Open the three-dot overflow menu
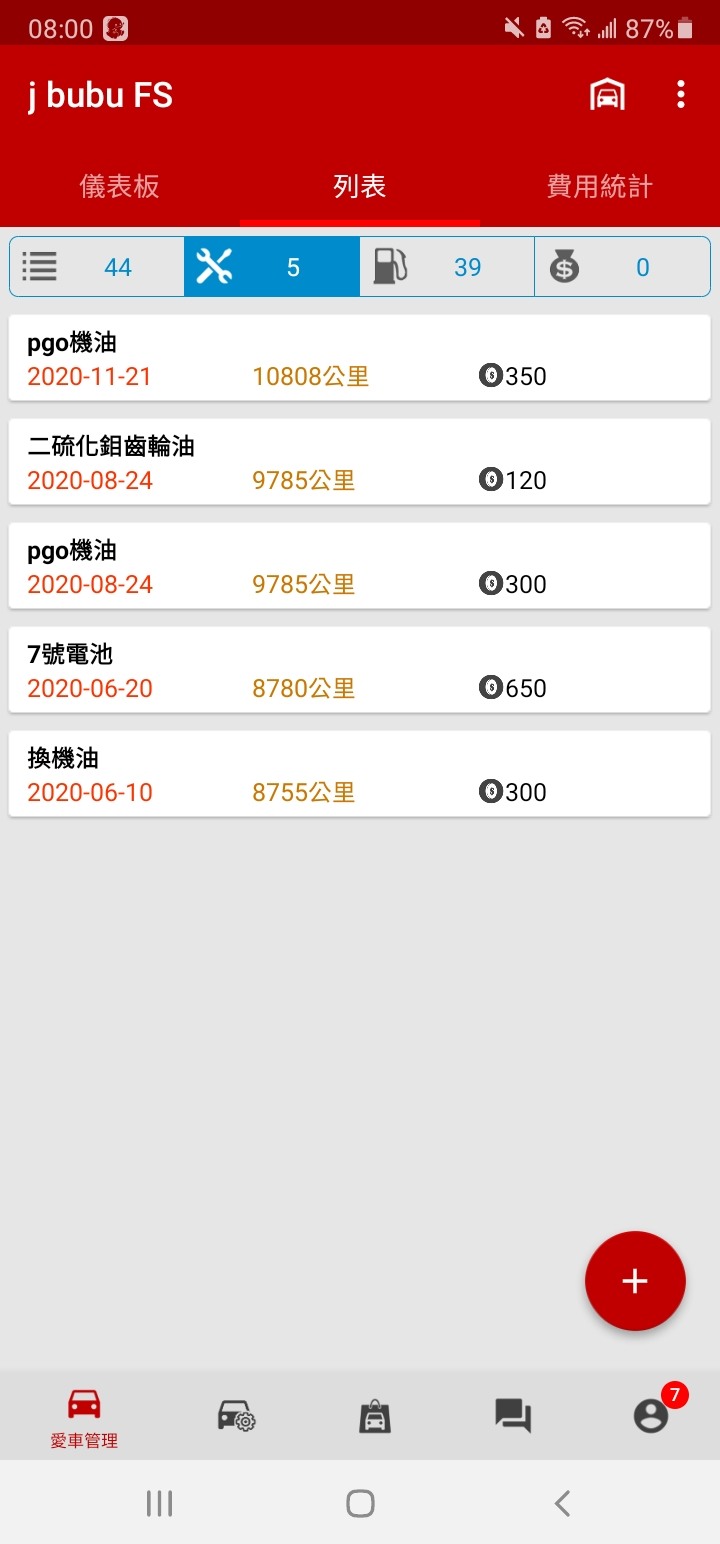 (x=681, y=96)
